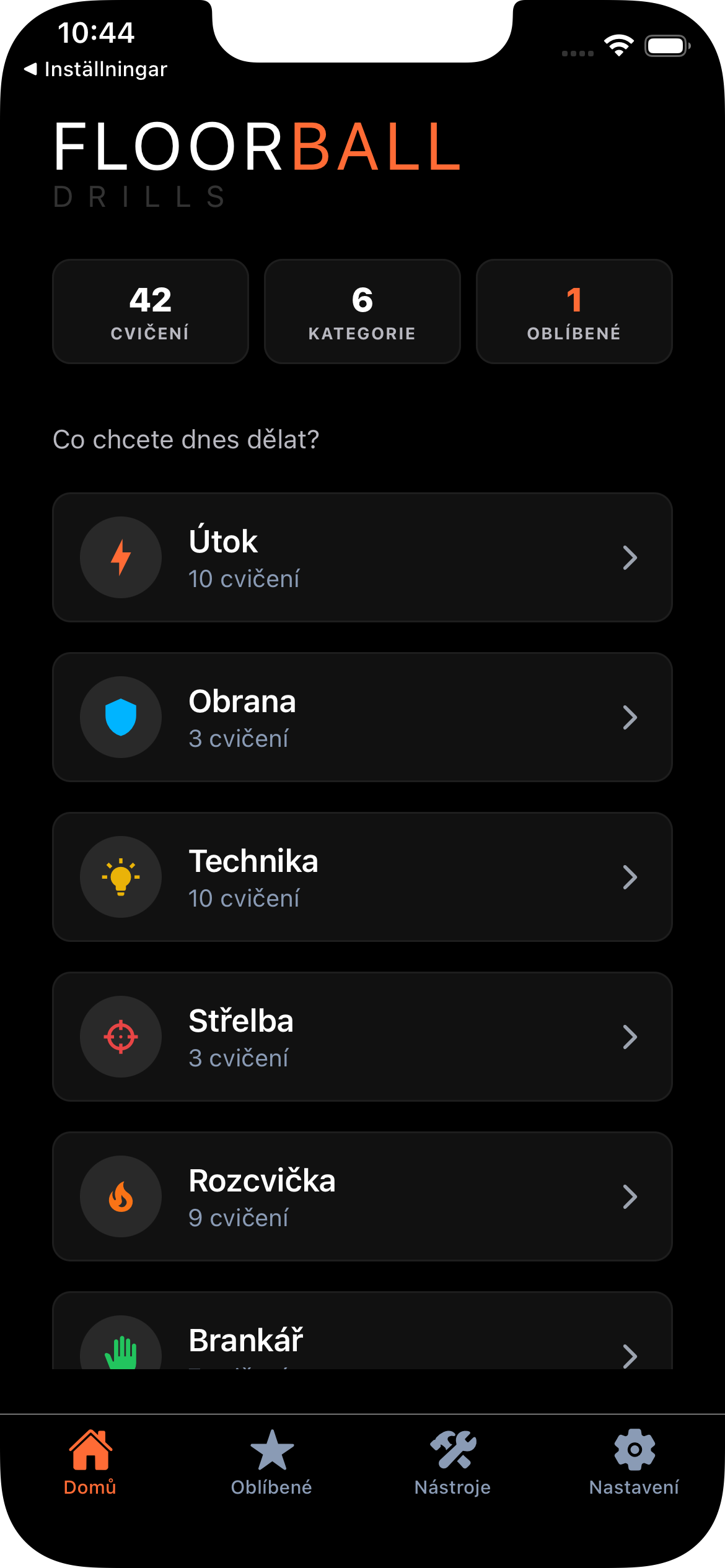The image size is (725, 1568).
Task: Go to the Nástroje tab
Action: [453, 1461]
